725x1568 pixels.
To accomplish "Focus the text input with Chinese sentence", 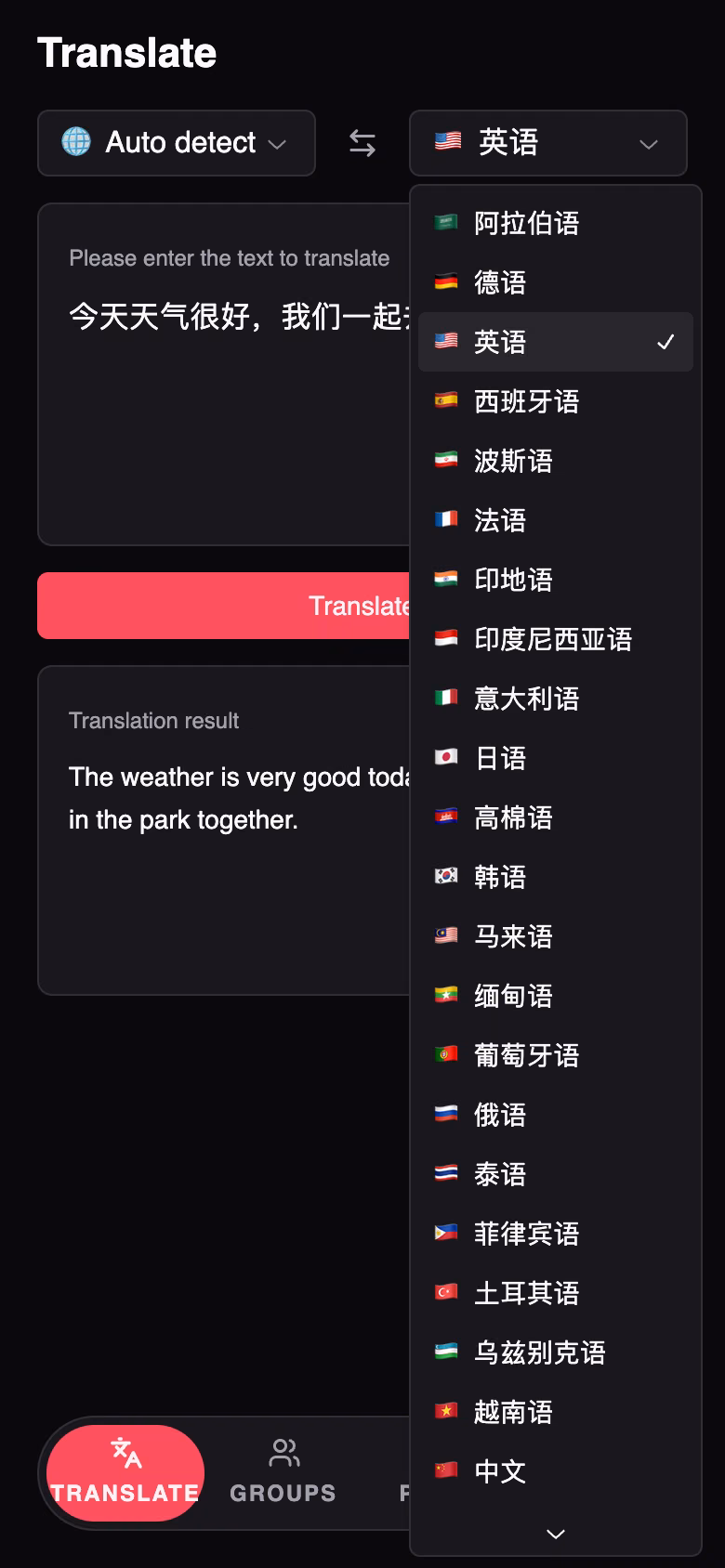I will pyautogui.click(x=224, y=374).
